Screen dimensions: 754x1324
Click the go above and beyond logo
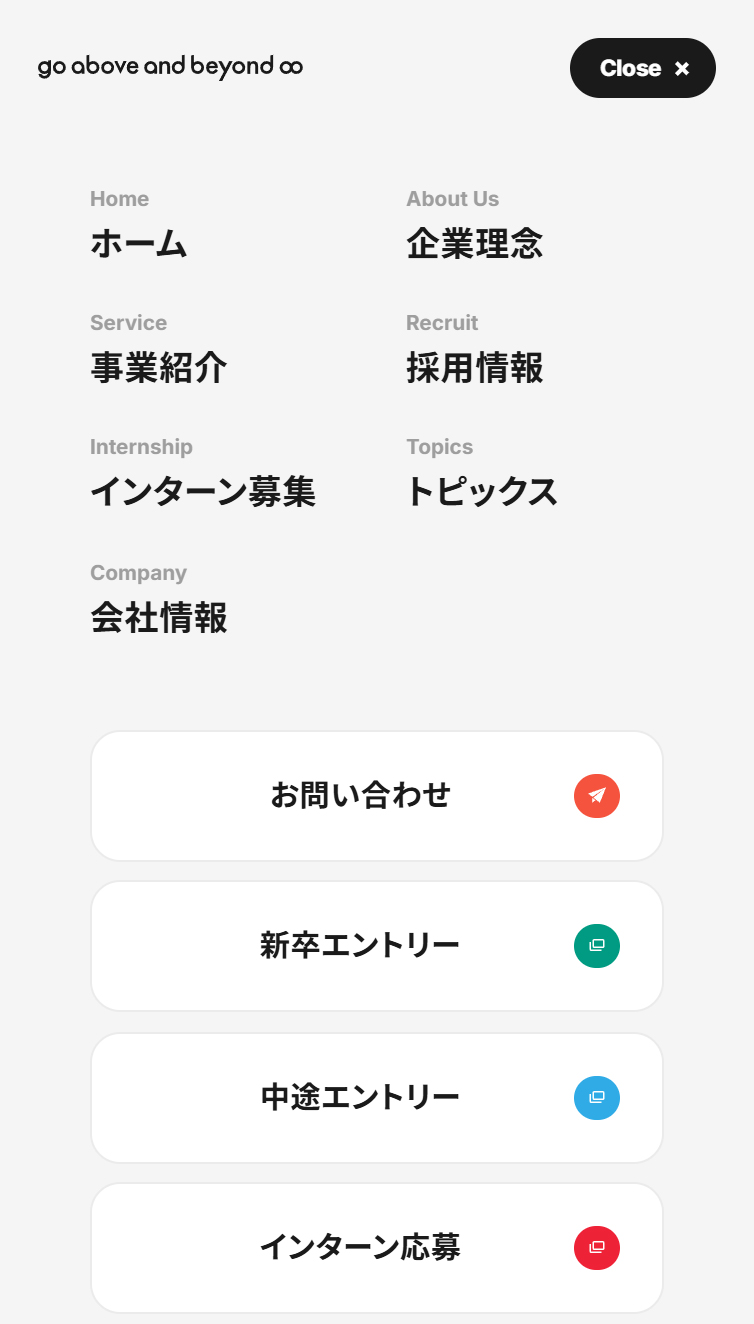[168, 66]
